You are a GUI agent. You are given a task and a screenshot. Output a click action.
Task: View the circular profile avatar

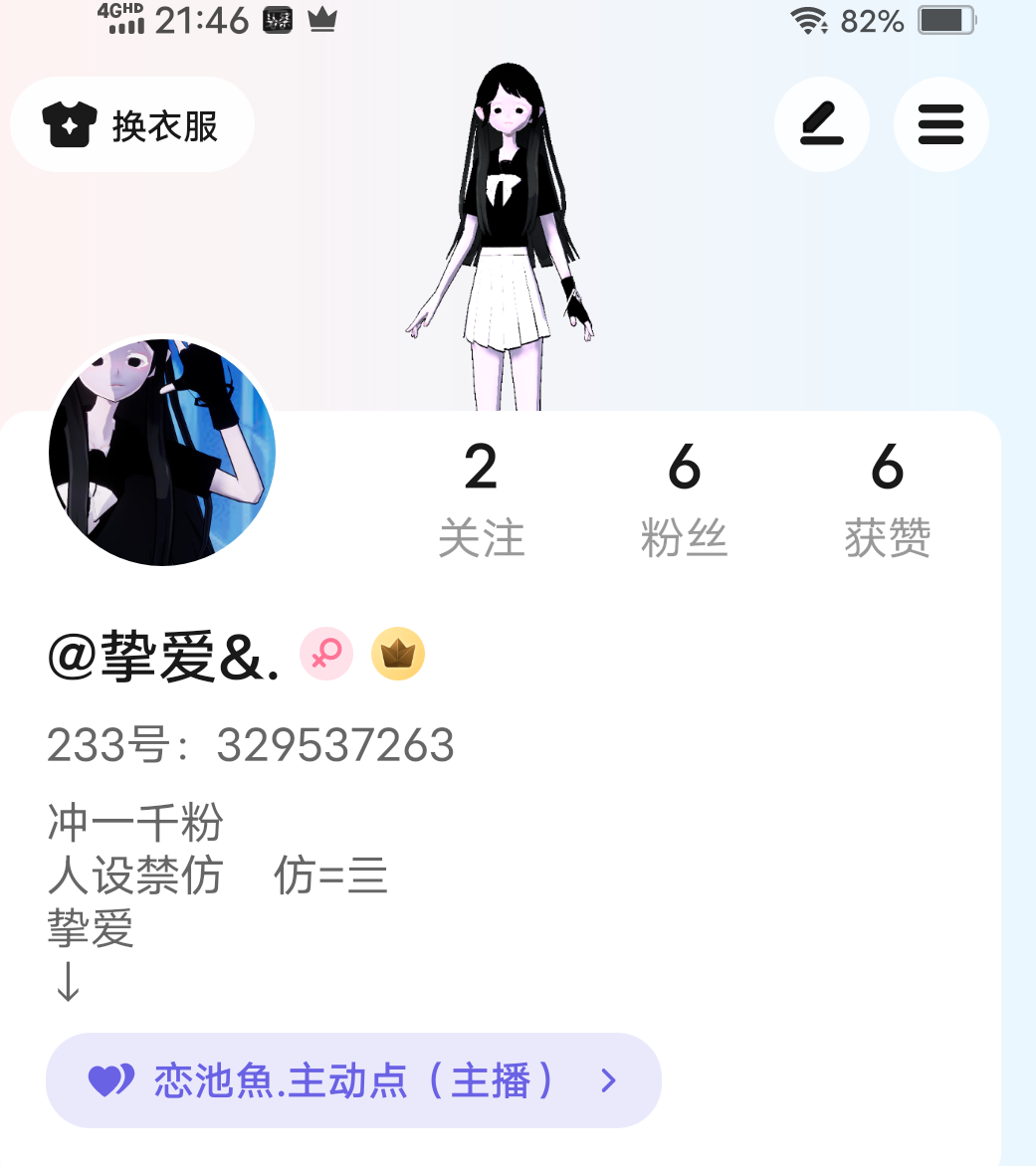point(162,453)
